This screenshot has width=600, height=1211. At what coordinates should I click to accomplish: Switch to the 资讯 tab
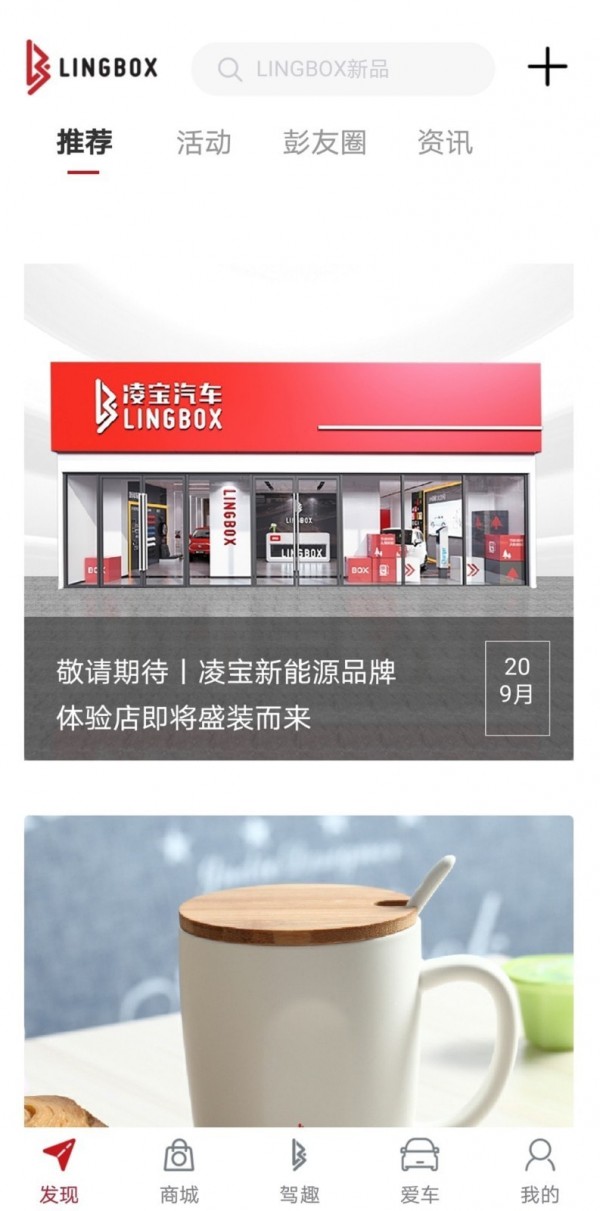[x=444, y=143]
